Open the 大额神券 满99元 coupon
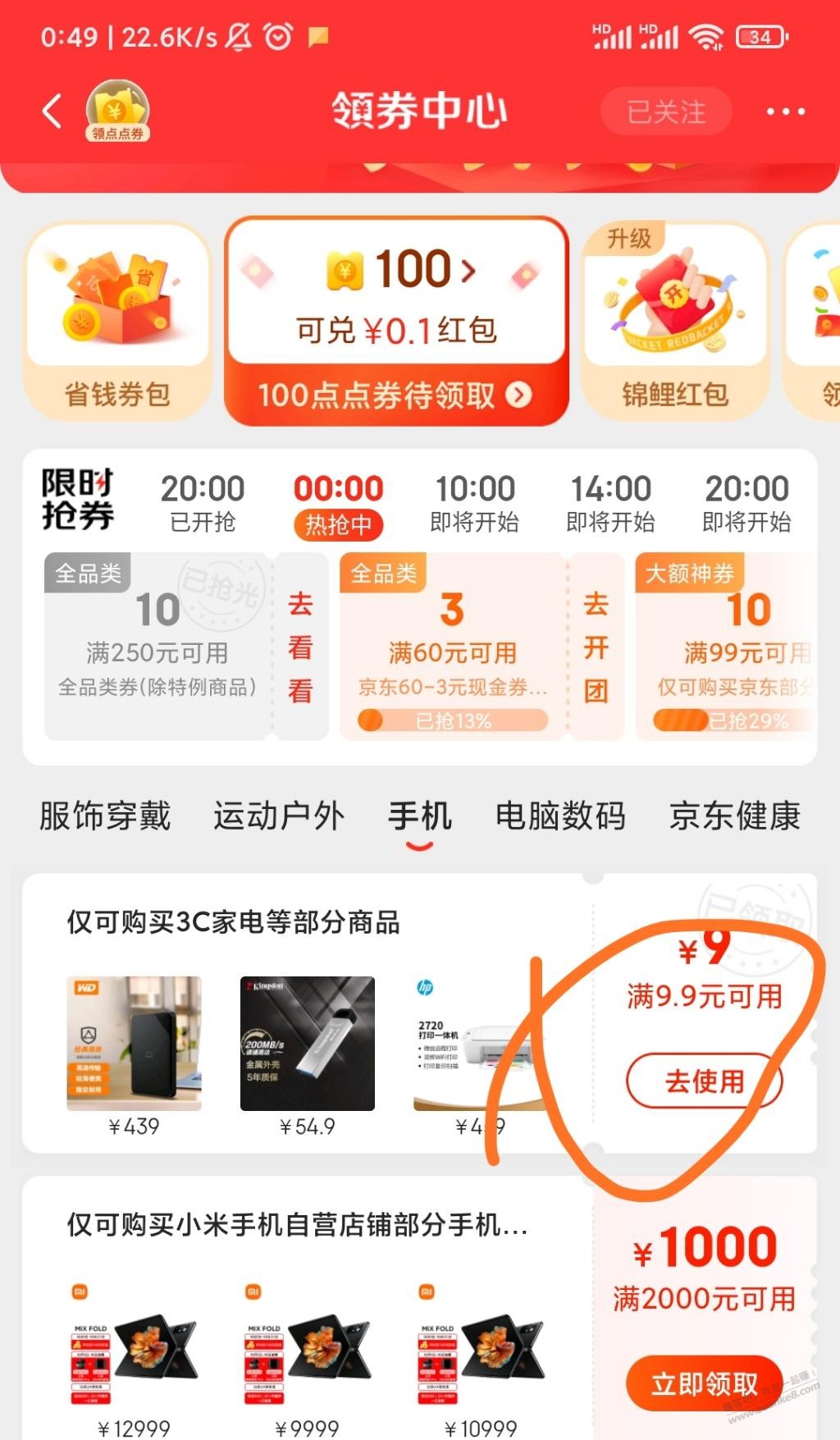The width and height of the screenshot is (840, 1440). coord(726,647)
